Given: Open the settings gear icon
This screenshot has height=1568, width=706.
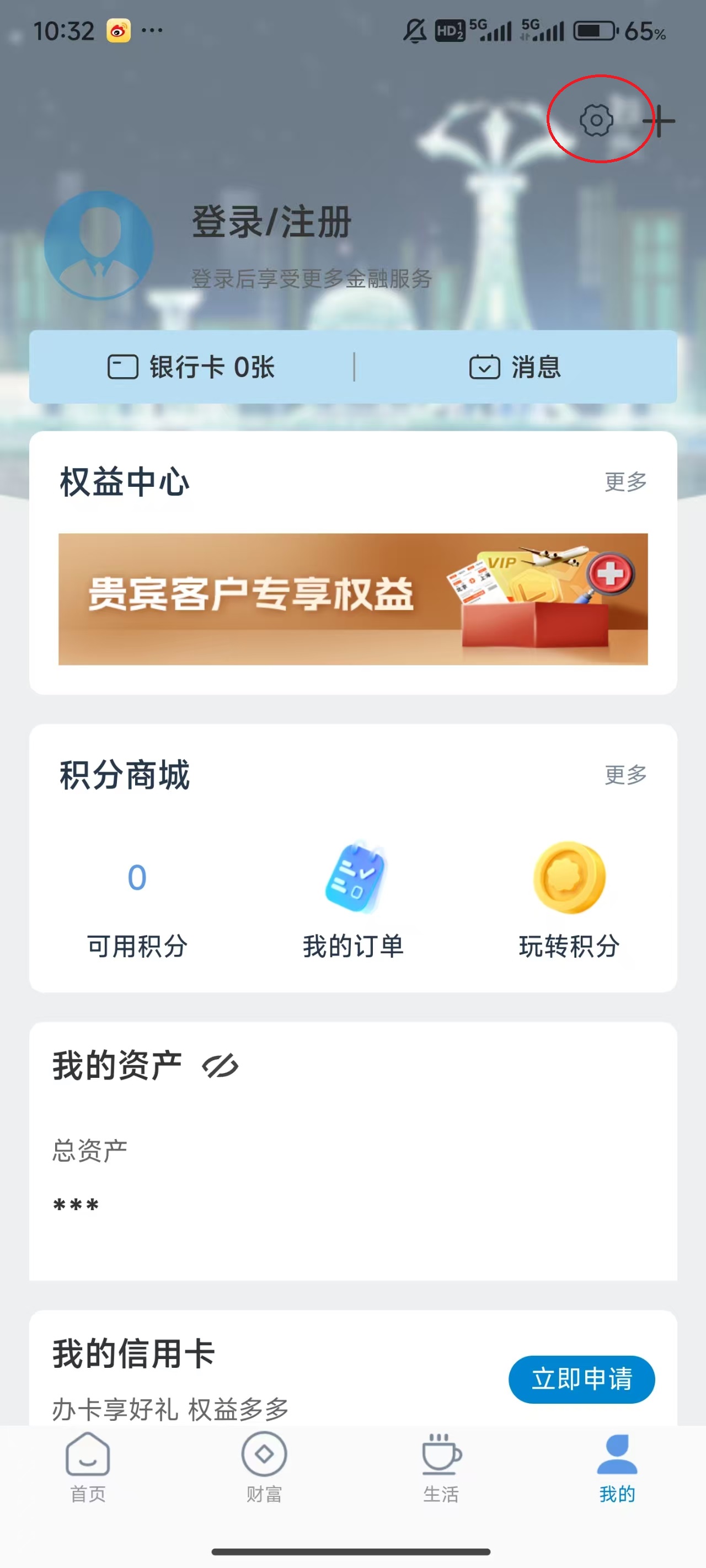Looking at the screenshot, I should pos(596,120).
